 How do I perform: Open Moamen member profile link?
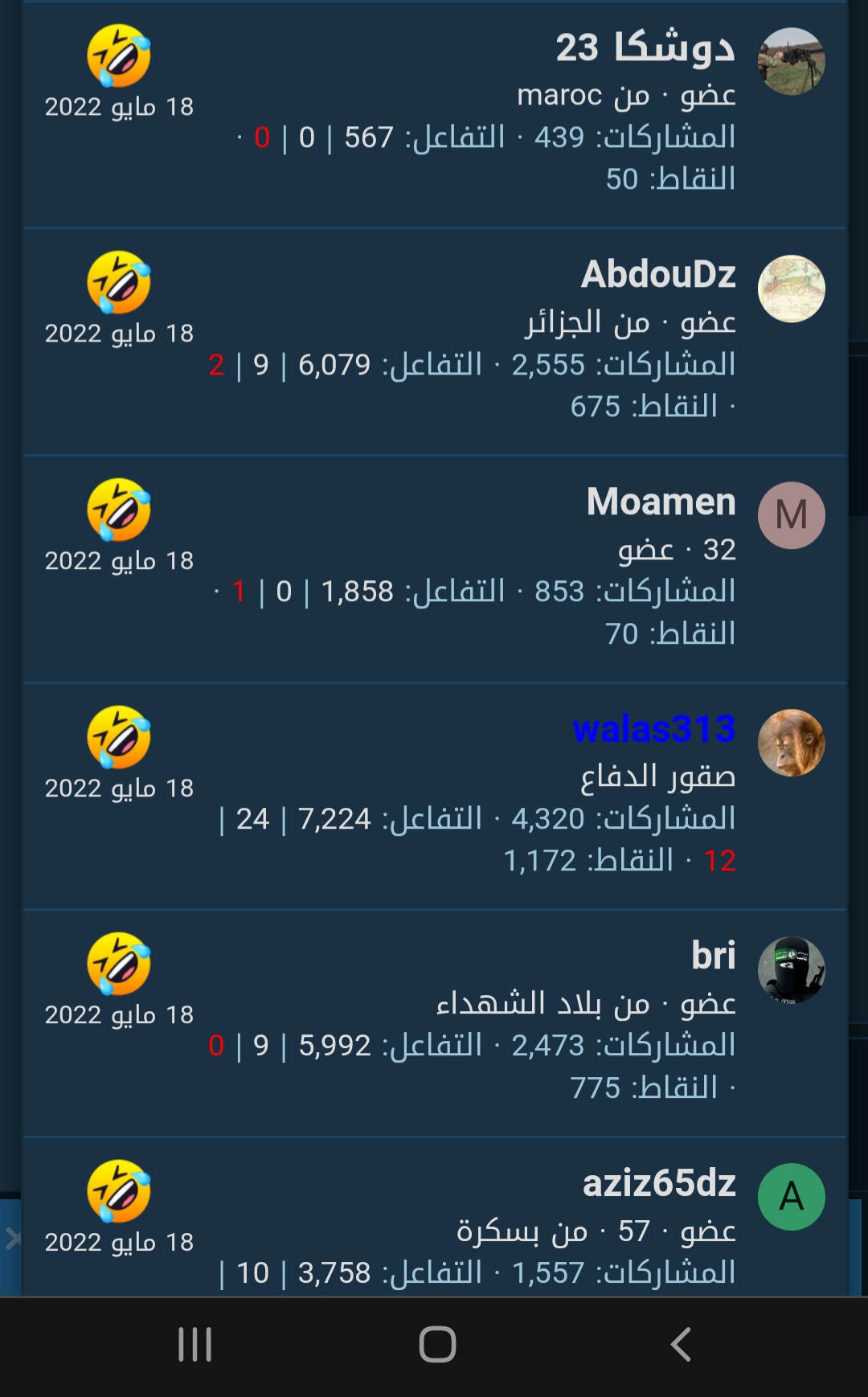[661, 502]
